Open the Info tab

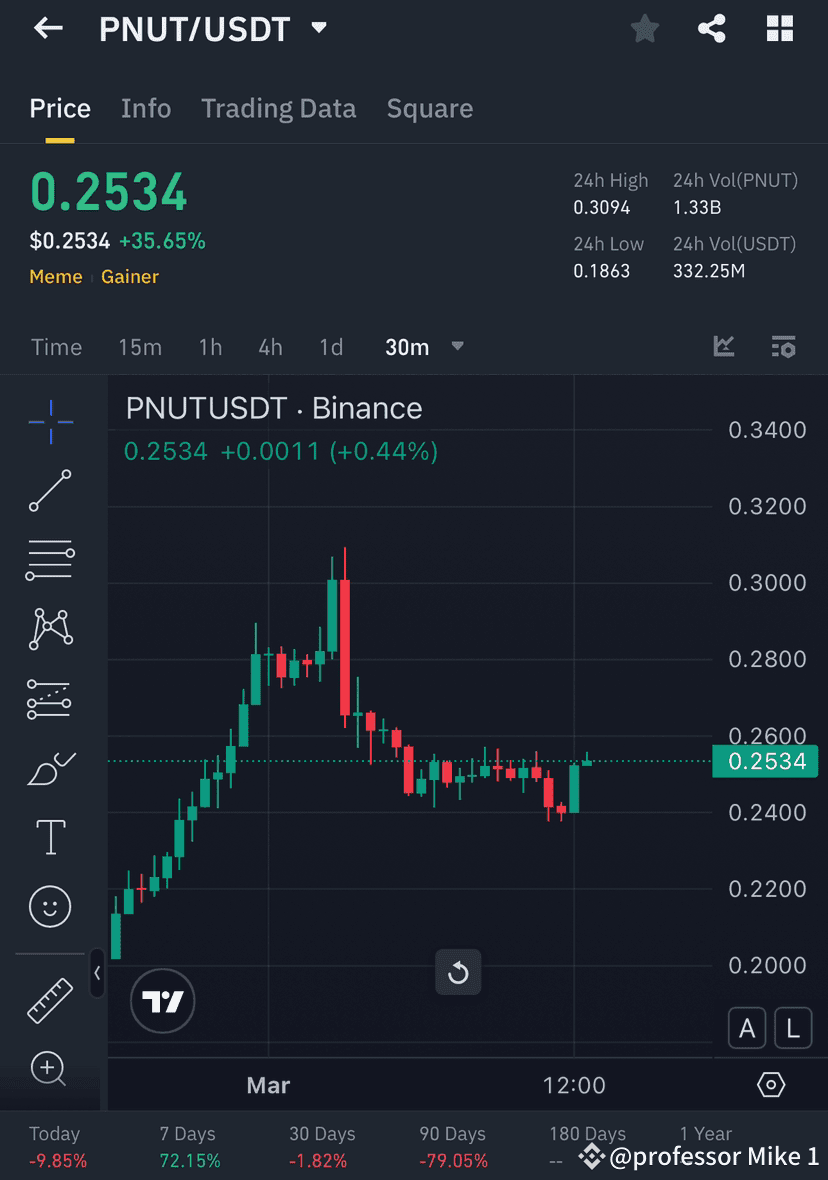tap(146, 108)
